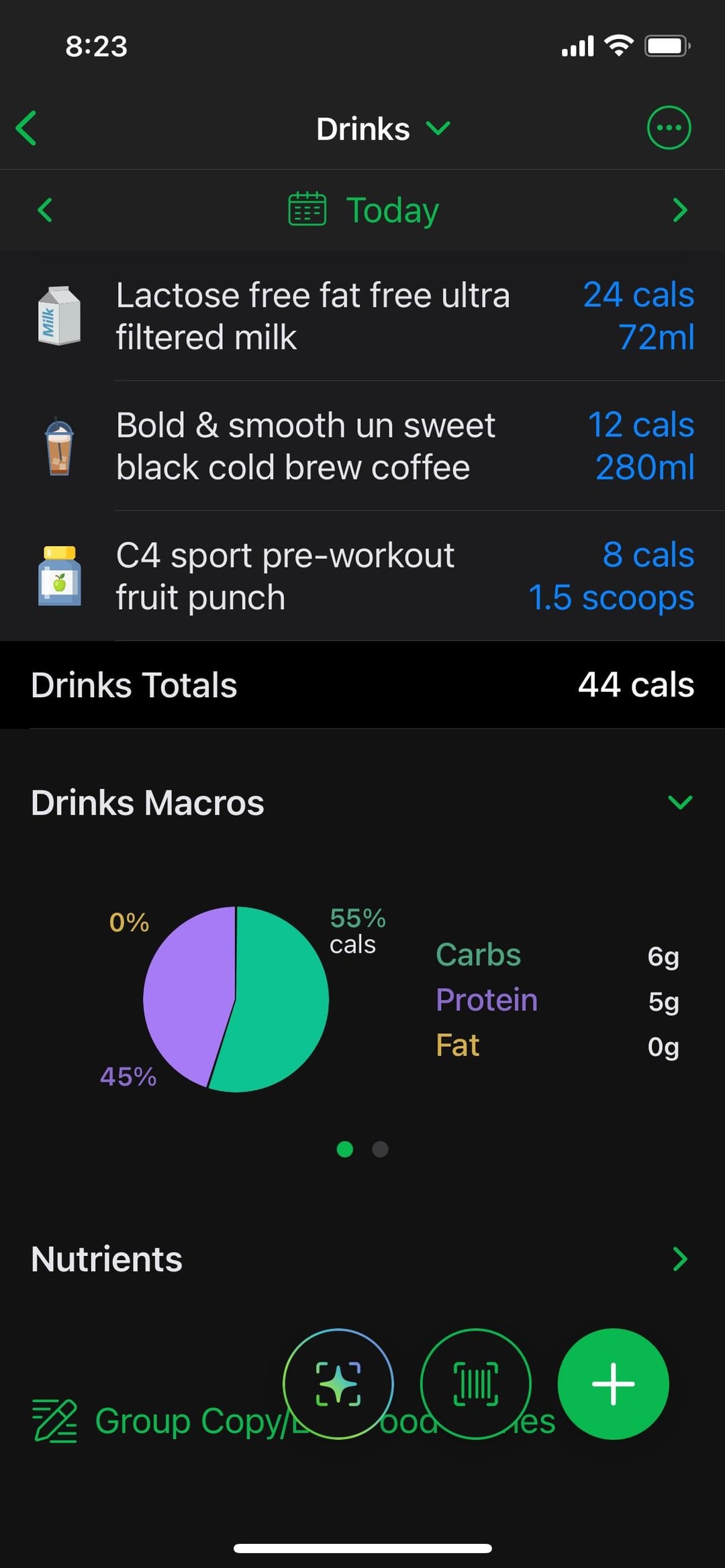Go to the previous day
Image resolution: width=725 pixels, height=1568 pixels.
(45, 210)
